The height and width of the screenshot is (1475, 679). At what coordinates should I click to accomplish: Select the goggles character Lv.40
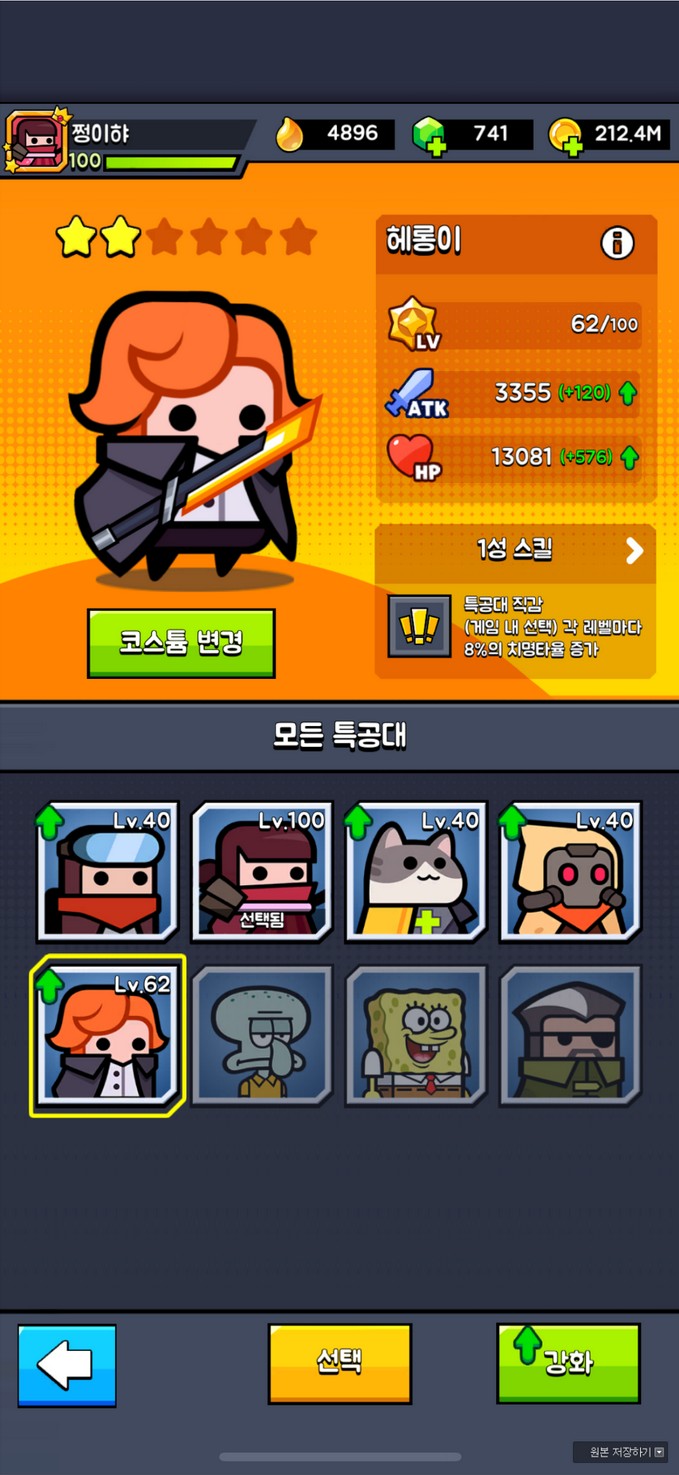(x=107, y=871)
